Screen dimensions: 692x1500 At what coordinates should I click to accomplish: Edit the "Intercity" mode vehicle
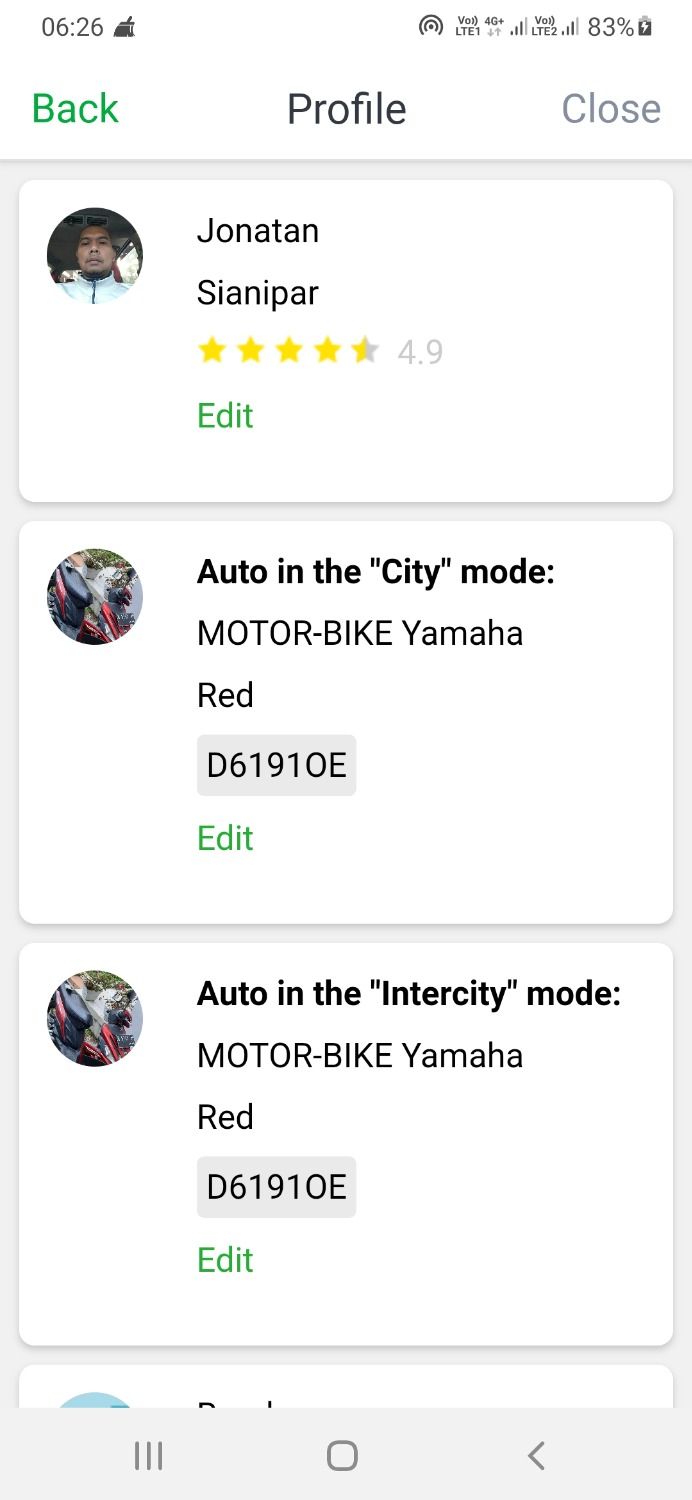coord(225,1260)
